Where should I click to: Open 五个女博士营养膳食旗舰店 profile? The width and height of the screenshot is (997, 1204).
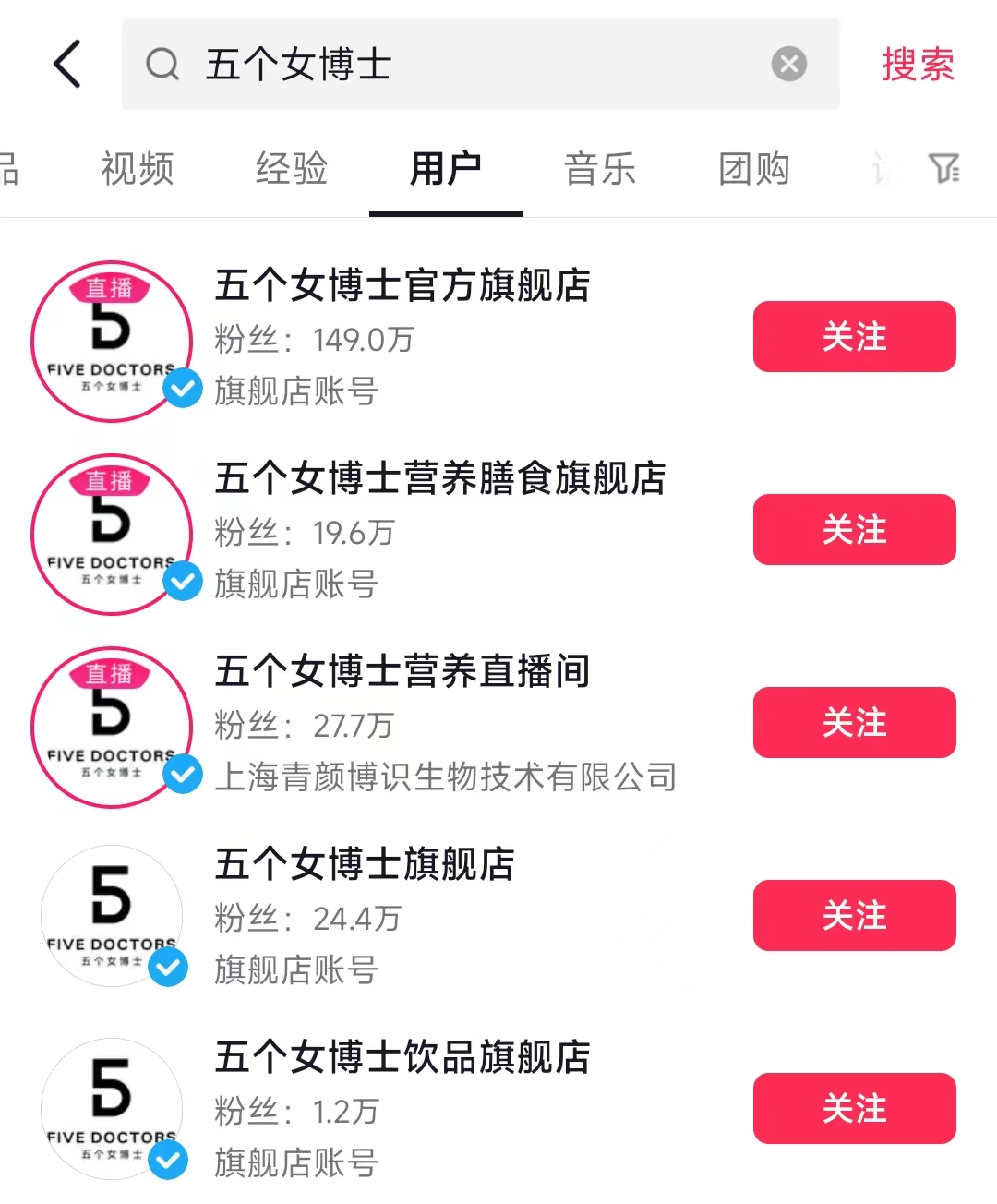[x=439, y=478]
